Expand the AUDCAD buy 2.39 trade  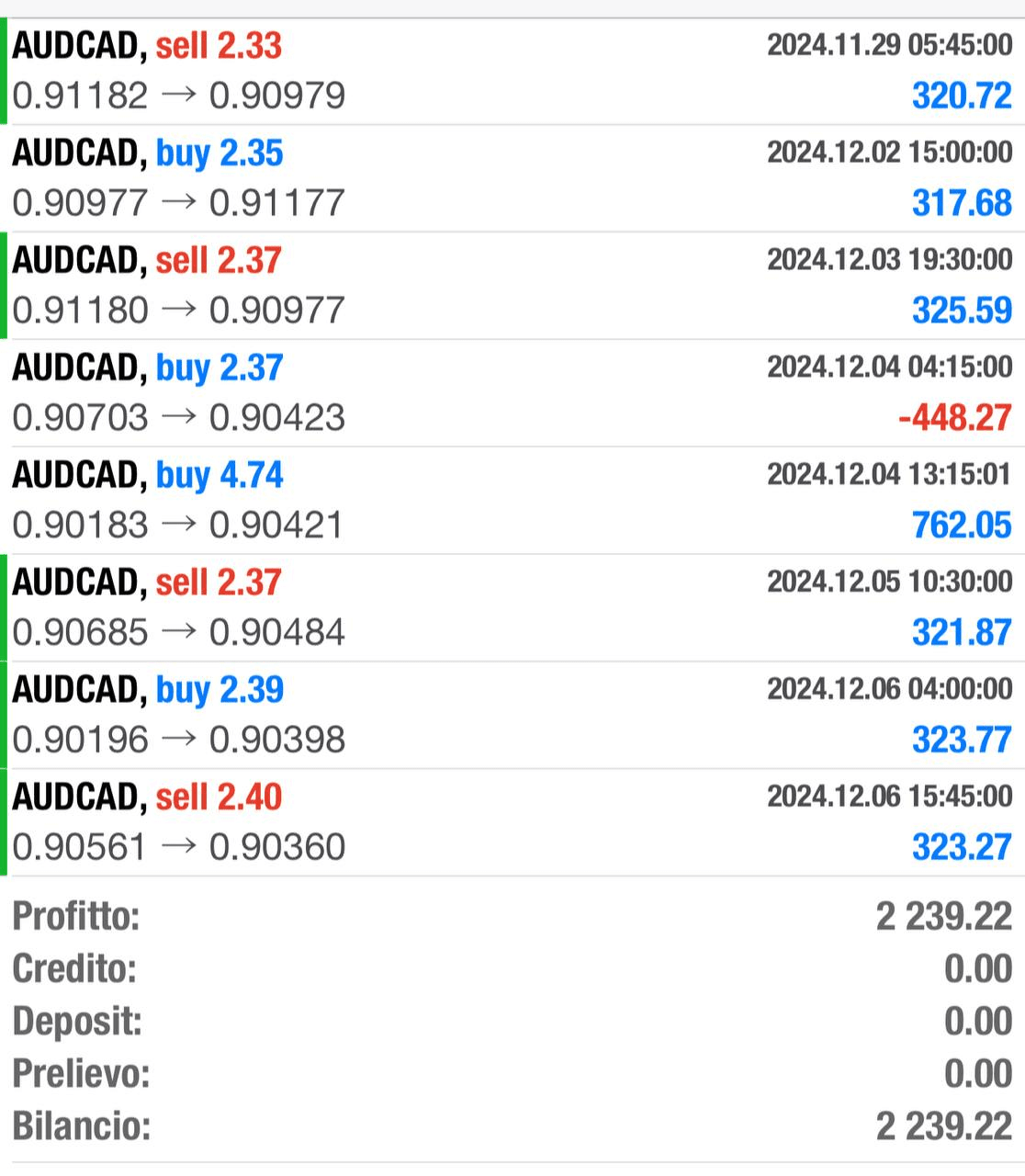coord(512,716)
